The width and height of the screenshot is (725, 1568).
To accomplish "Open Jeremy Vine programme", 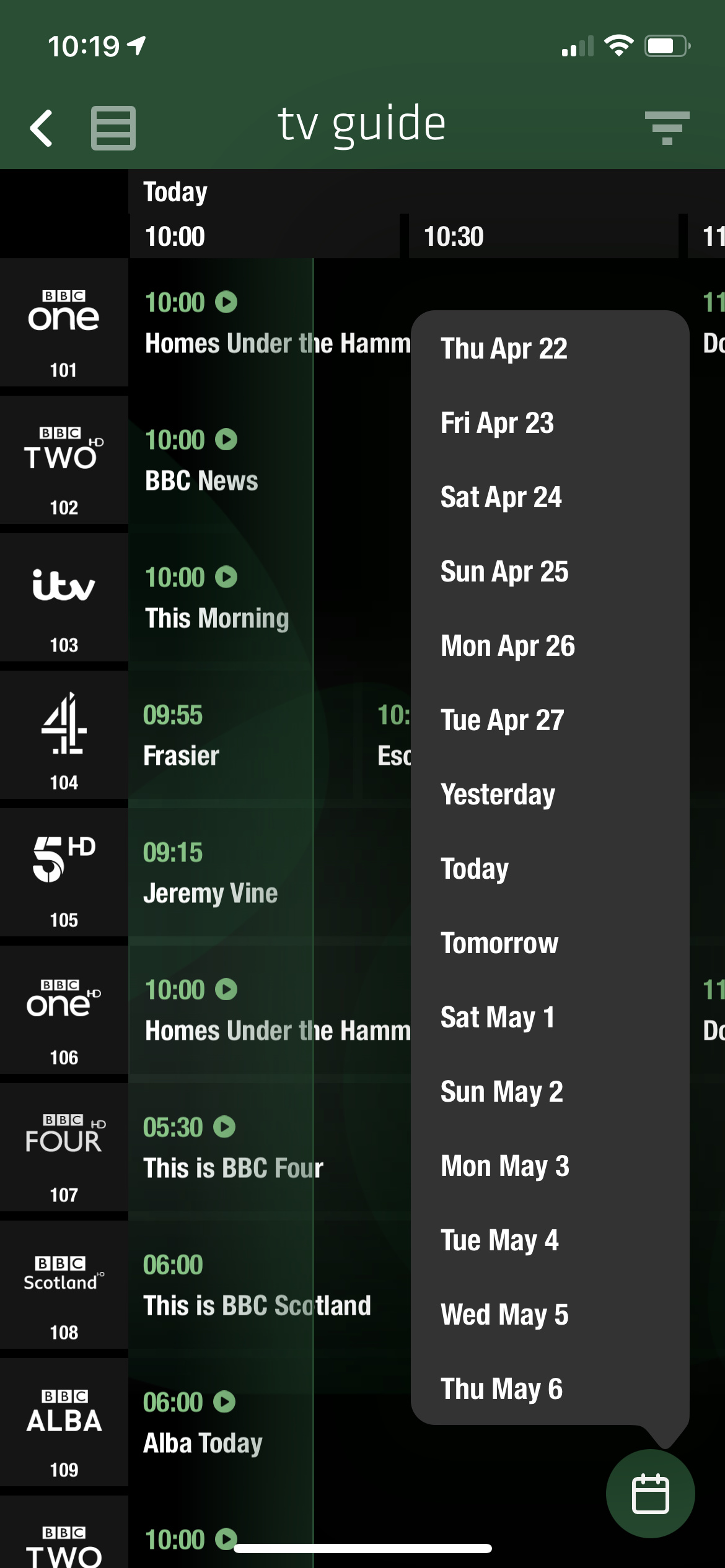I will (210, 893).
